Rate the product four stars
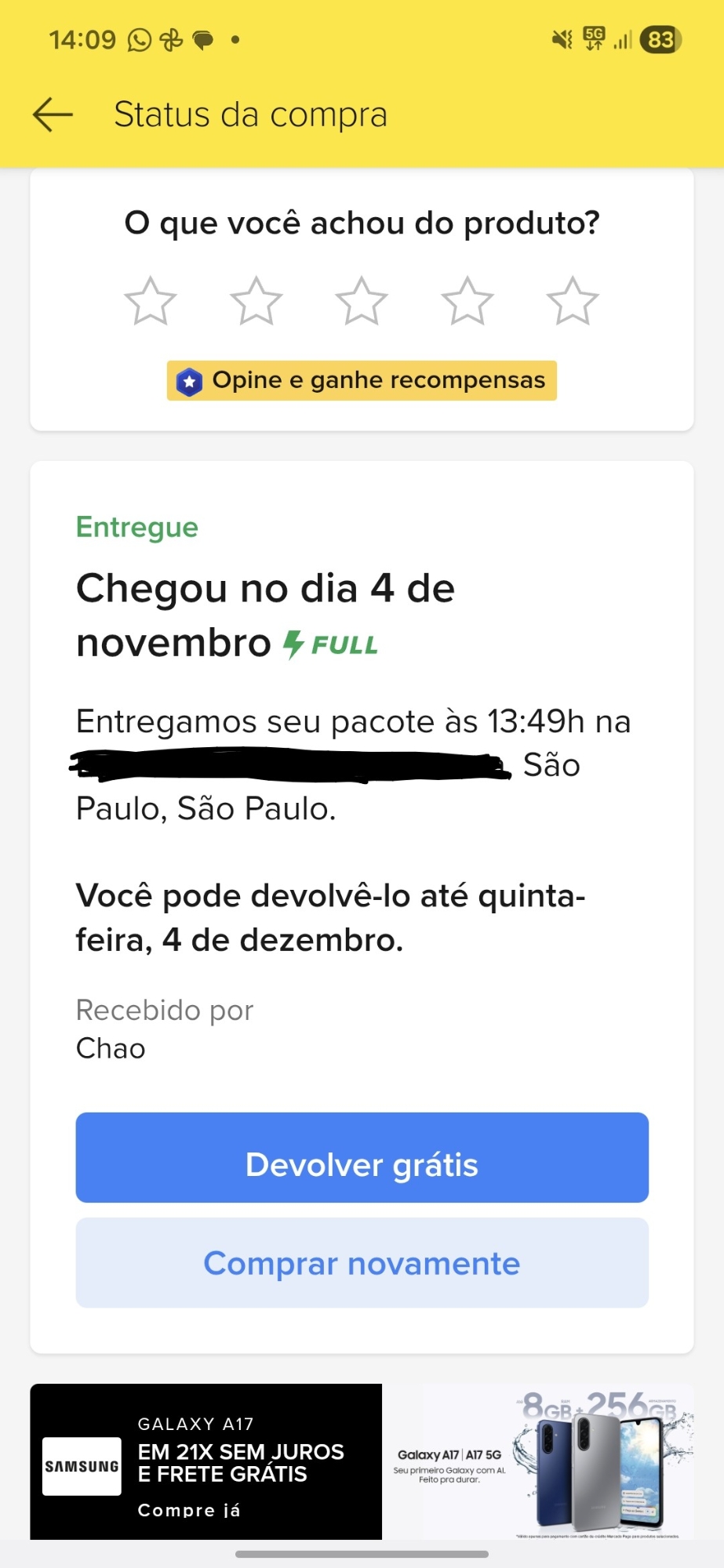 click(x=468, y=301)
